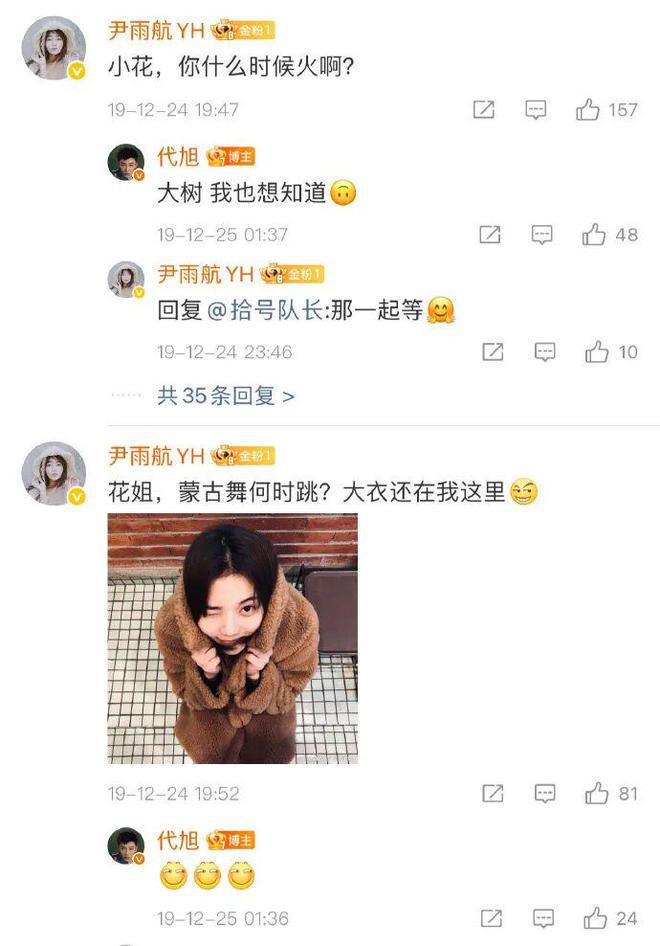Reply to the comment about 蒙古舞何时跳

pyautogui.click(x=545, y=794)
